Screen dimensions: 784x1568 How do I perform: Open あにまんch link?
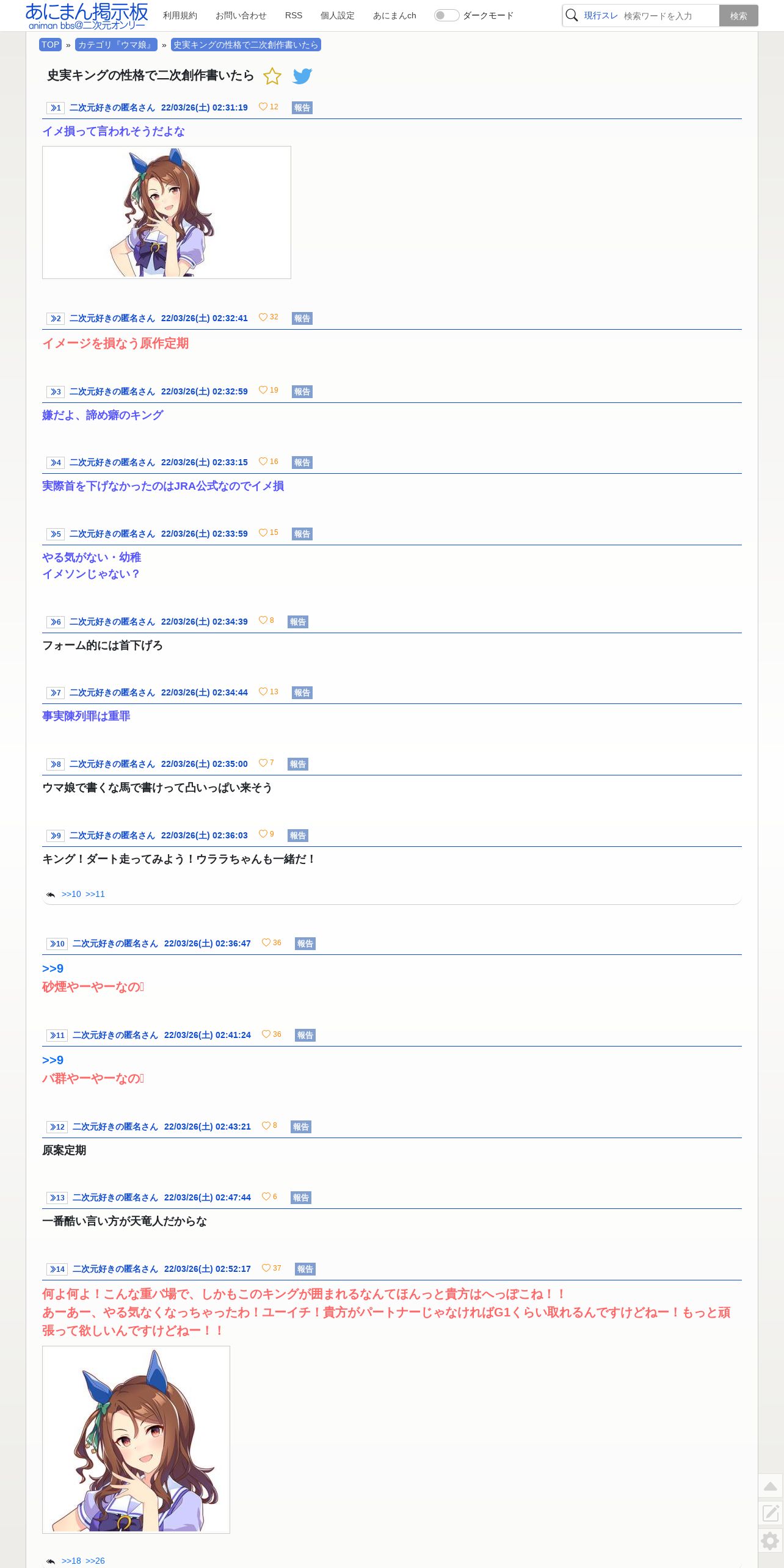[394, 15]
